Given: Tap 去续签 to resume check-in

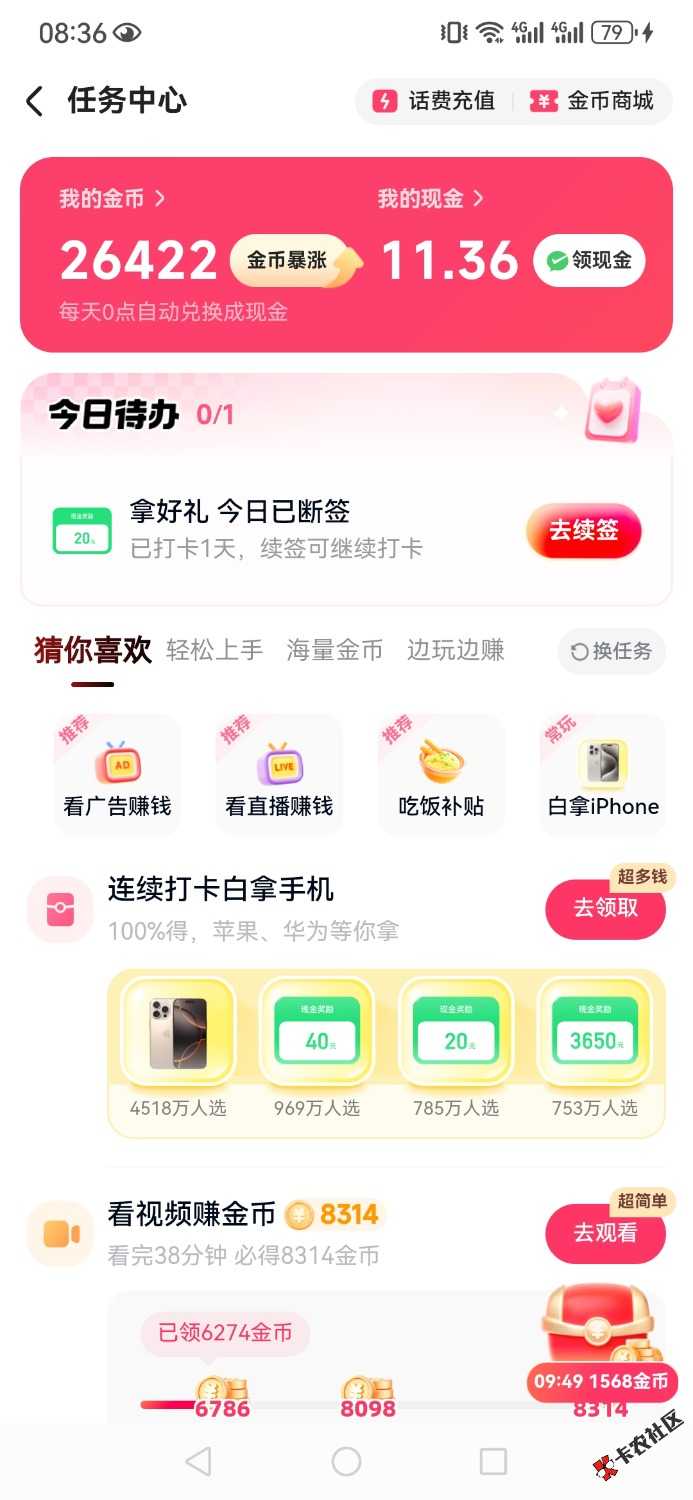Looking at the screenshot, I should click(583, 531).
